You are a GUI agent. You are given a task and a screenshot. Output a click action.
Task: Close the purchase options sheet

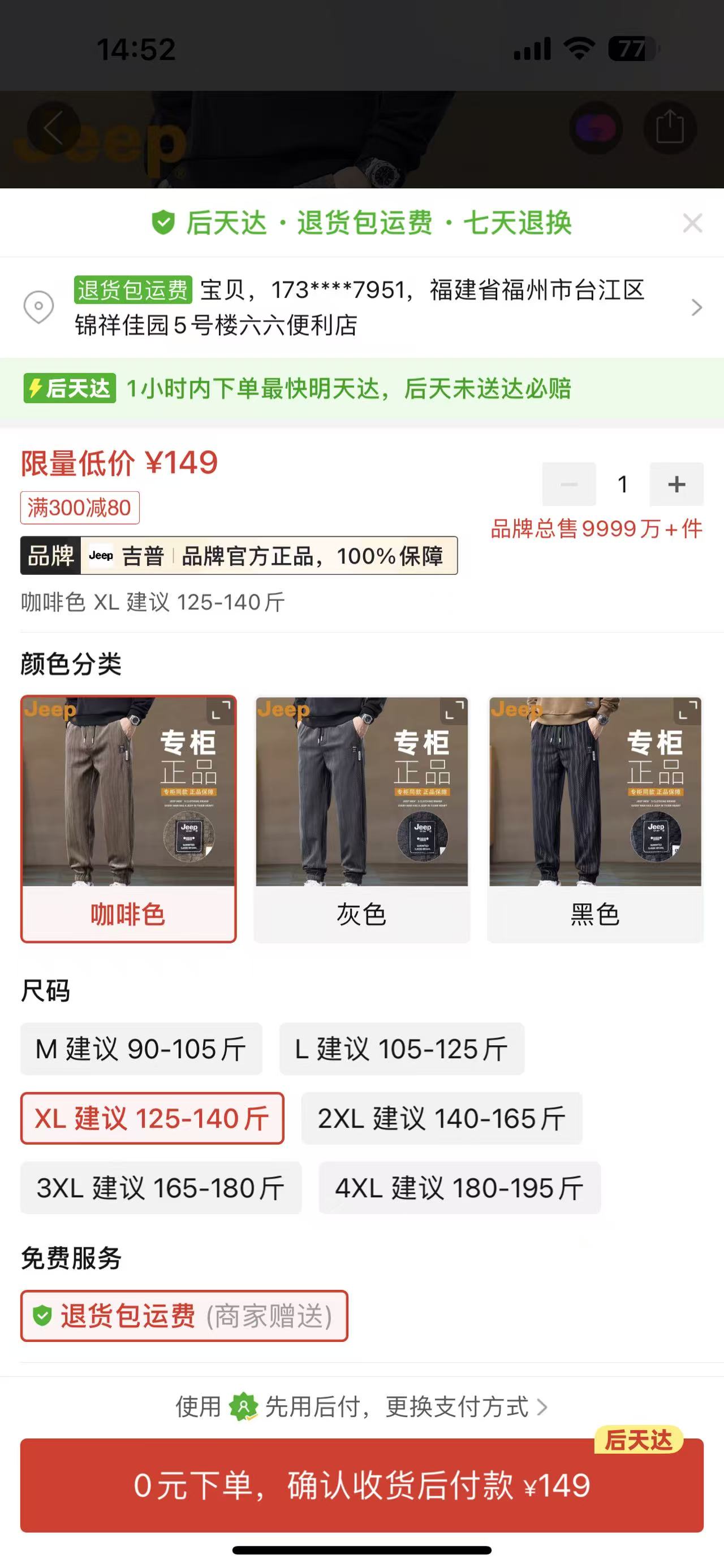coord(692,223)
